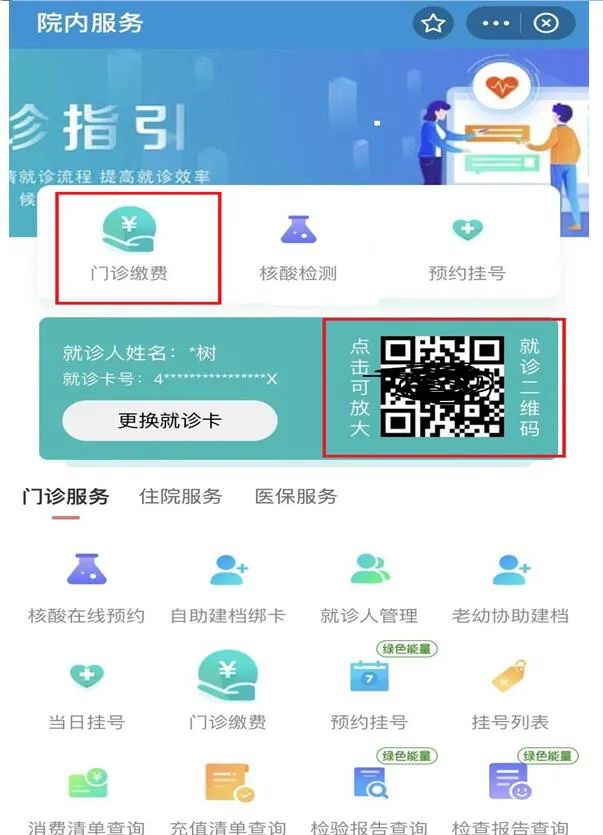Viewport: 603px width, 835px height.
Task: Open the three-dot overflow menu
Action: pos(495,23)
